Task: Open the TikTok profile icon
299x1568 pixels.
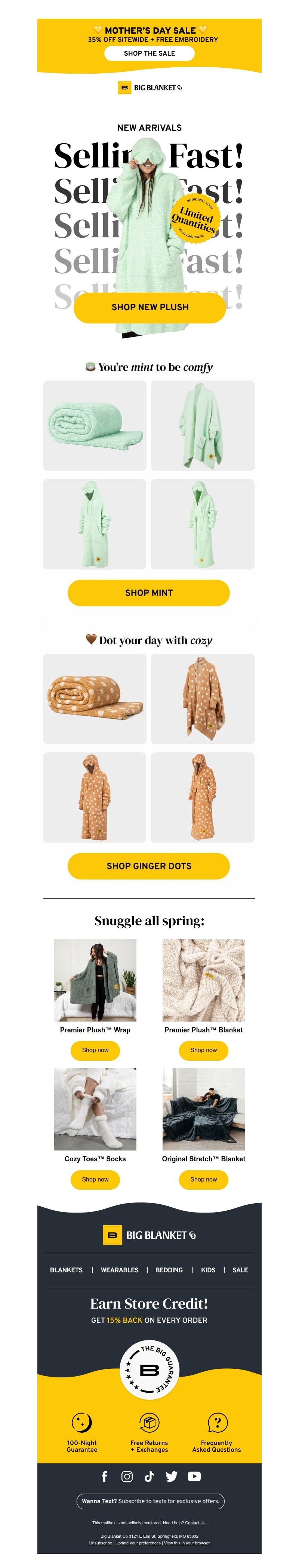Action: click(149, 1477)
